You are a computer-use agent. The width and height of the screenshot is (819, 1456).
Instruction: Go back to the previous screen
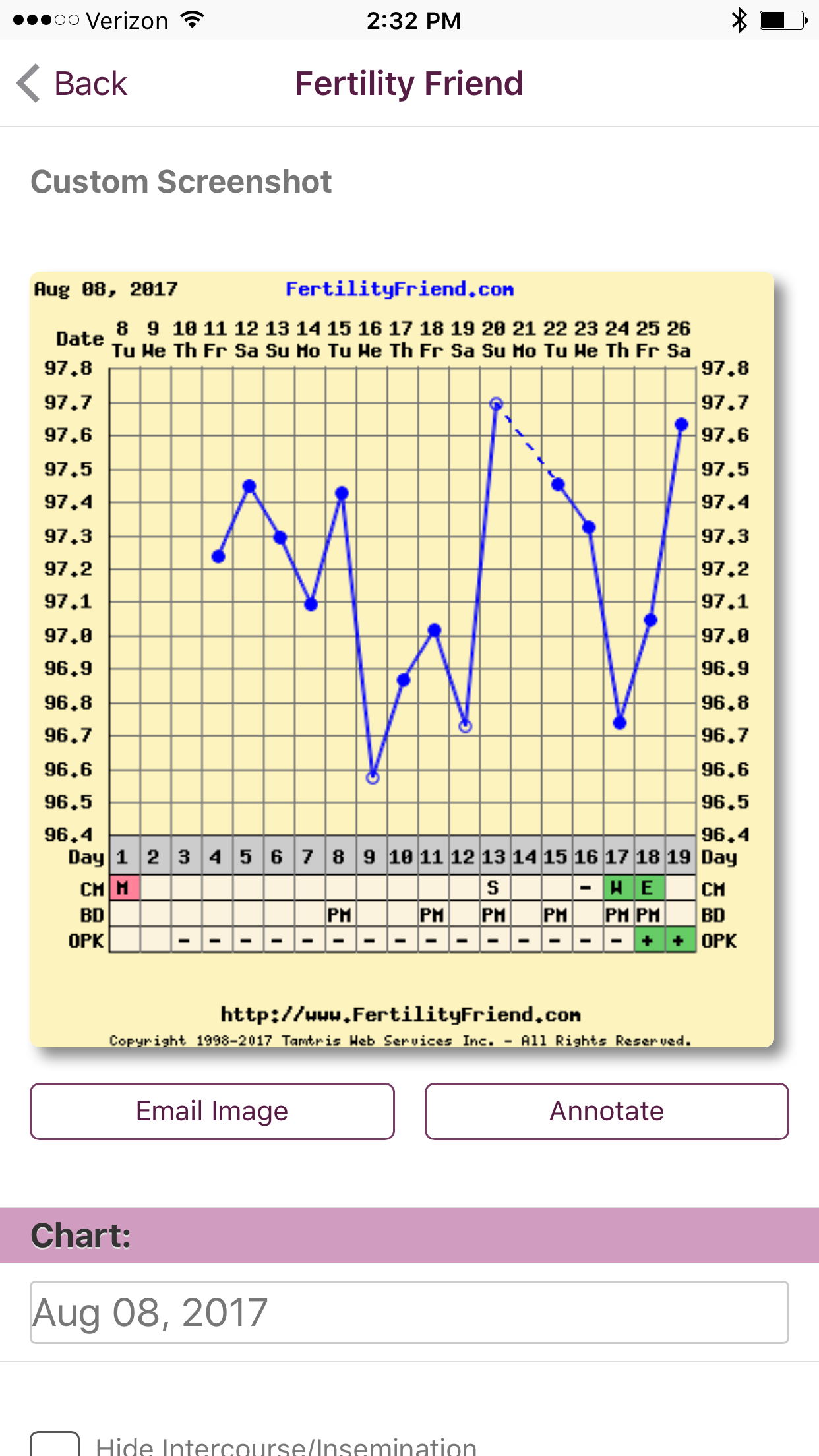coord(73,84)
